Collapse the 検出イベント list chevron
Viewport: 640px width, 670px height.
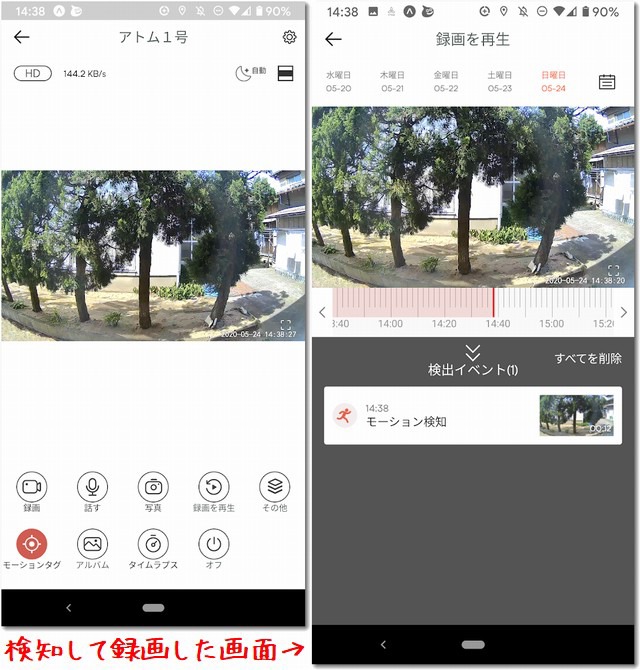point(473,352)
